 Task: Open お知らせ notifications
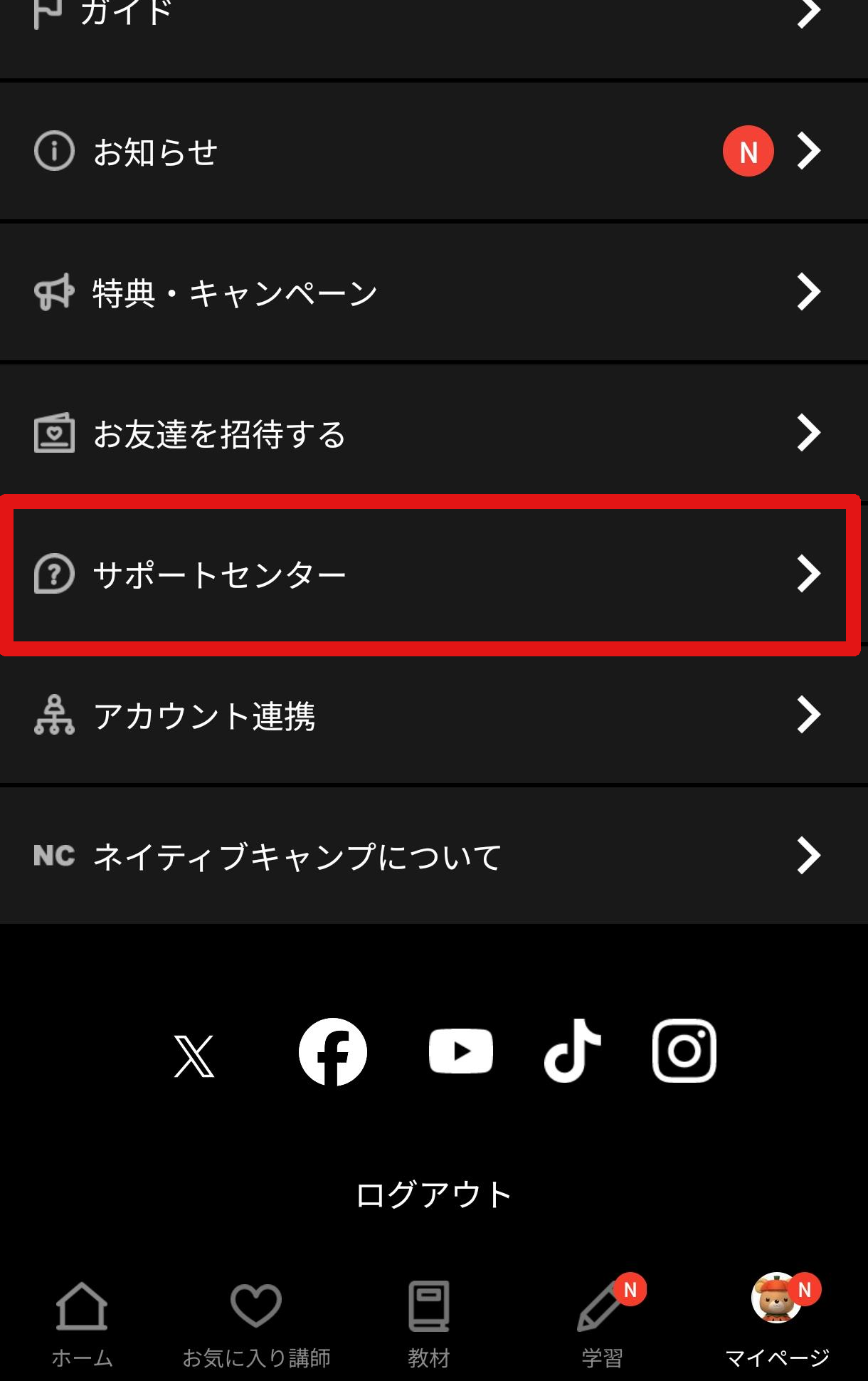click(x=427, y=151)
